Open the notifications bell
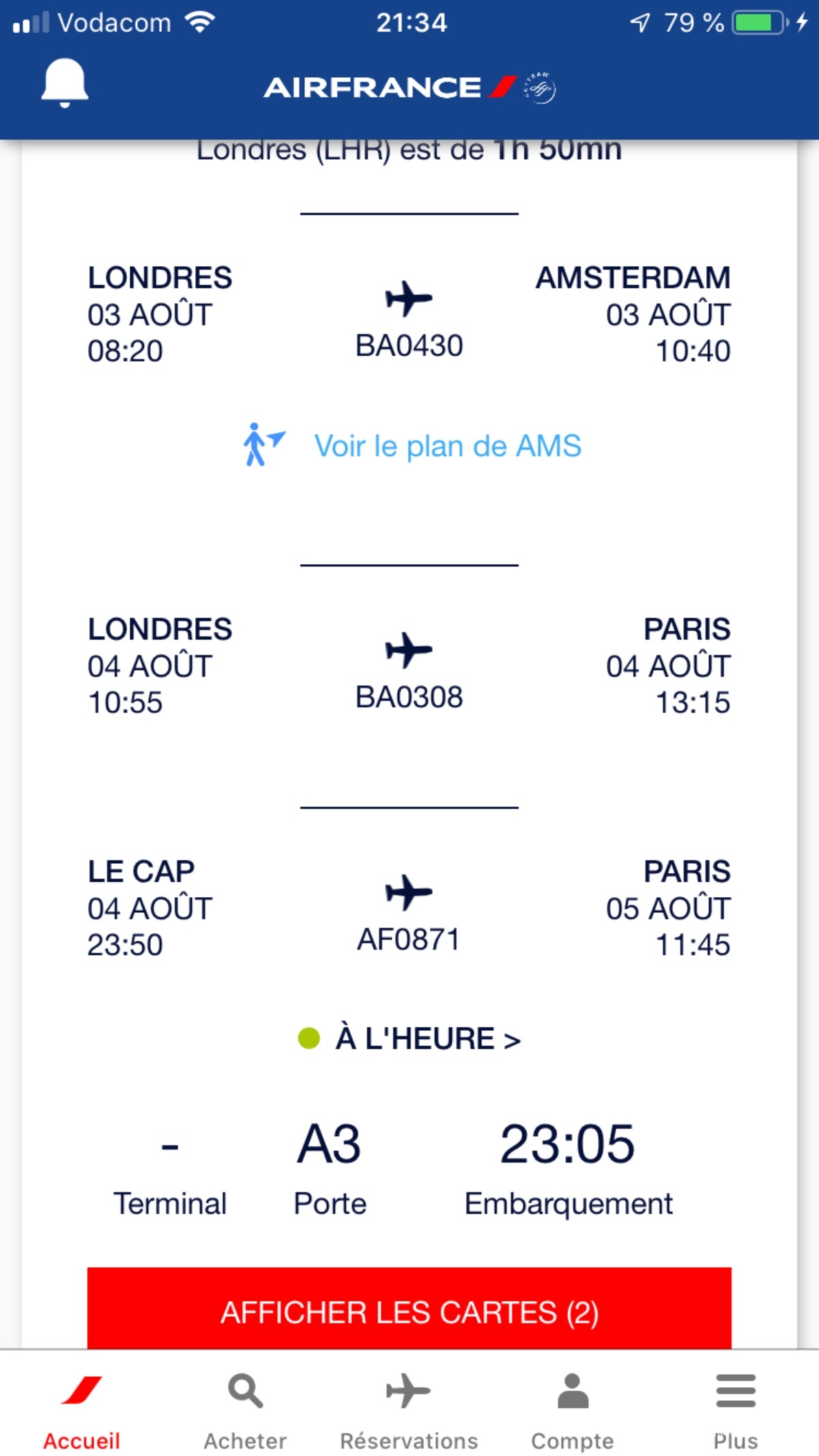Image resolution: width=819 pixels, height=1456 pixels. (x=65, y=83)
